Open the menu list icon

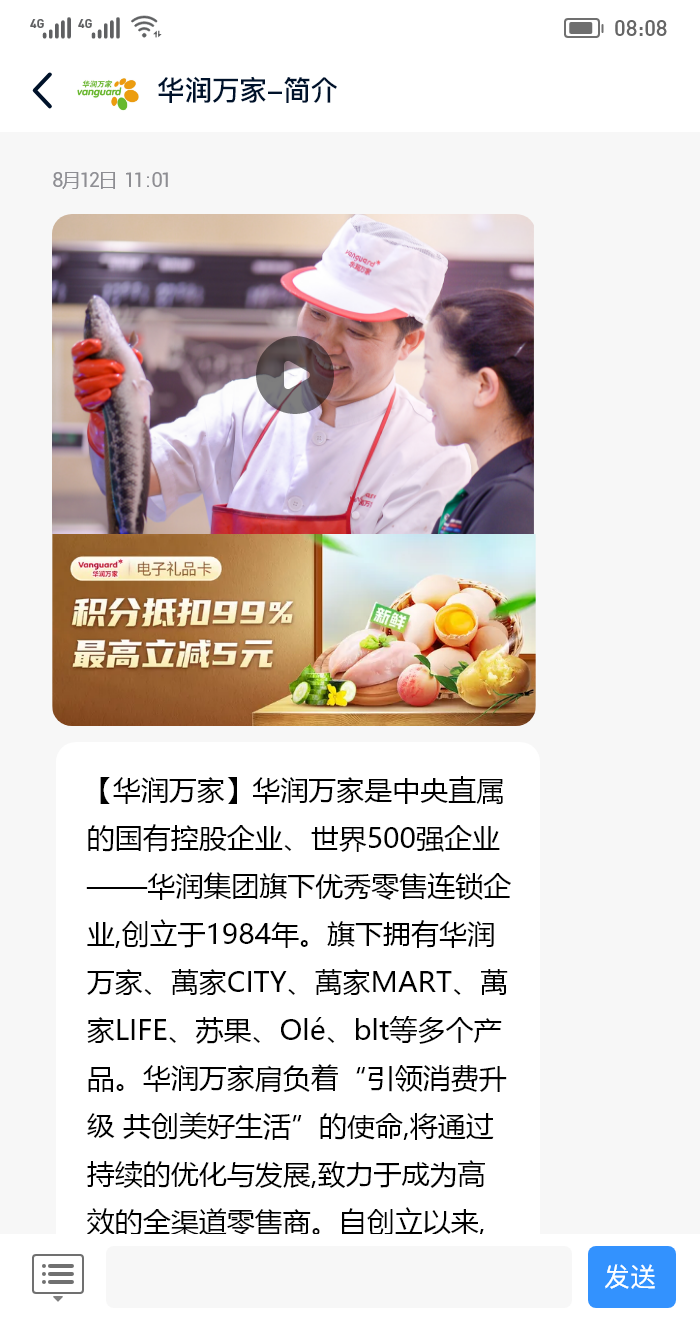[x=58, y=1276]
